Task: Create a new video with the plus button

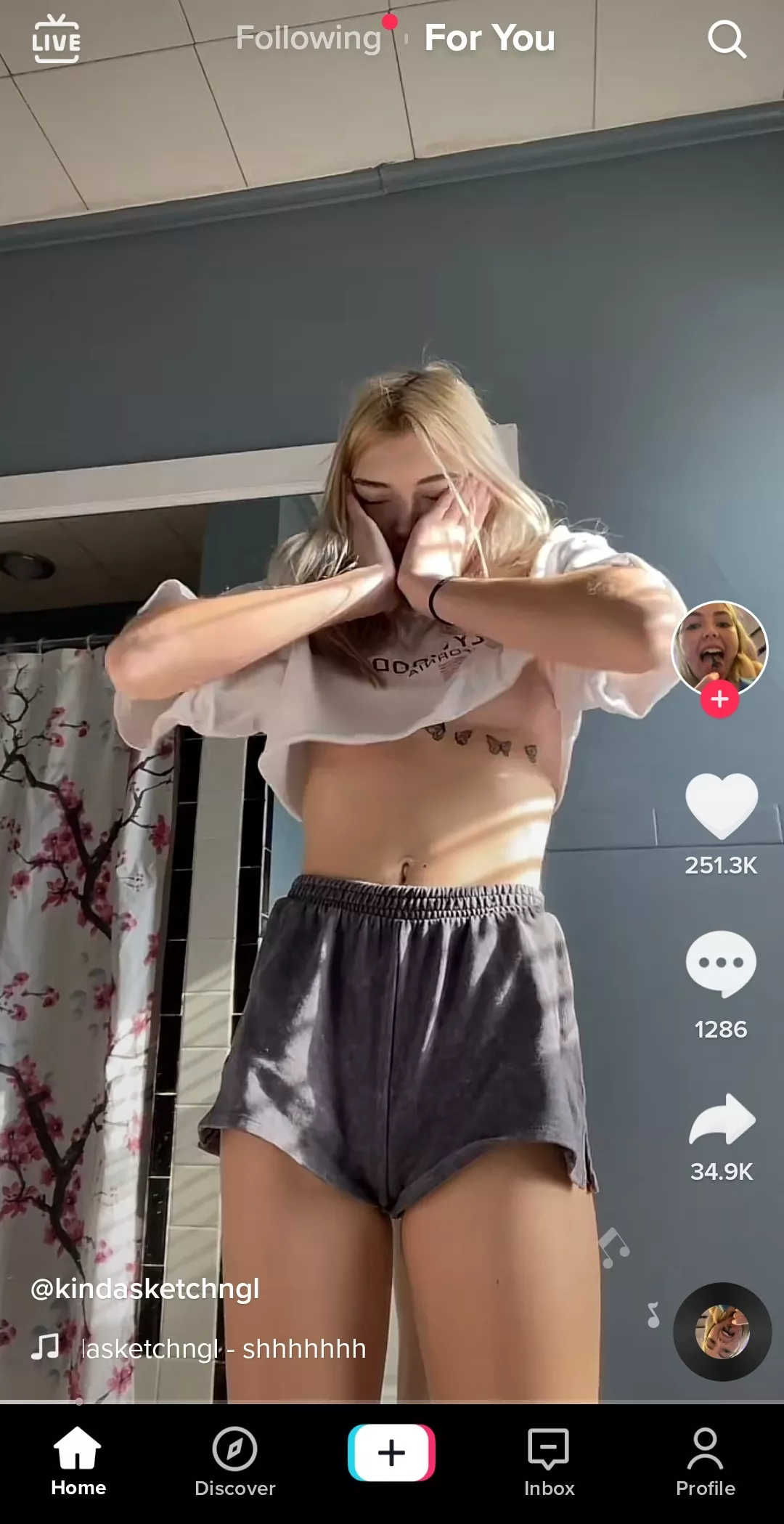Action: click(392, 1453)
